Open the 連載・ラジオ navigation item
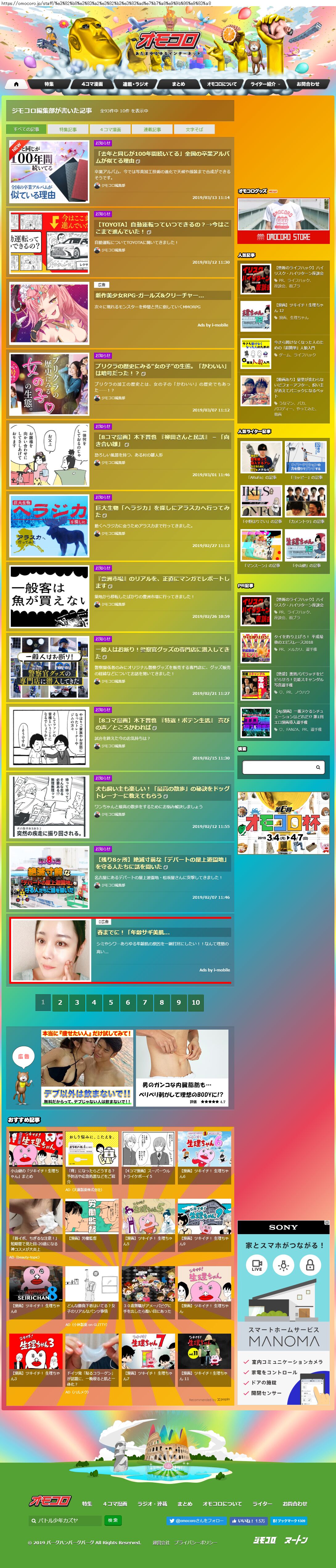Image resolution: width=336 pixels, height=1568 pixels. 135,84
